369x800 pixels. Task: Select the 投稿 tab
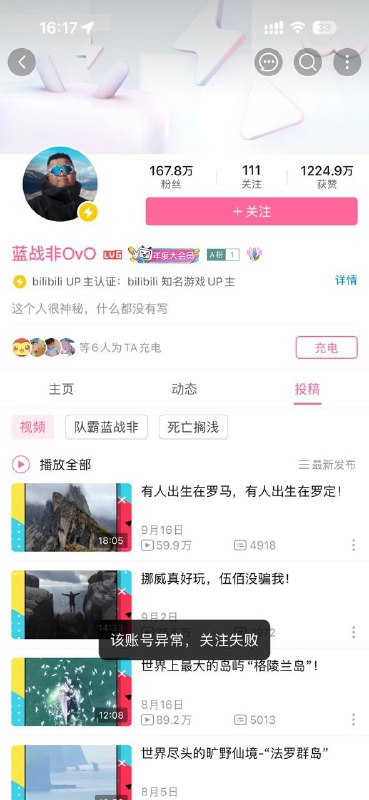(x=307, y=389)
